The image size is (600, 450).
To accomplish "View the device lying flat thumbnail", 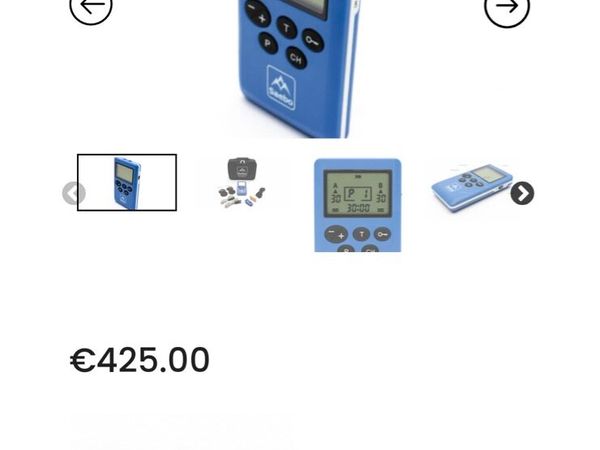I will tap(470, 187).
